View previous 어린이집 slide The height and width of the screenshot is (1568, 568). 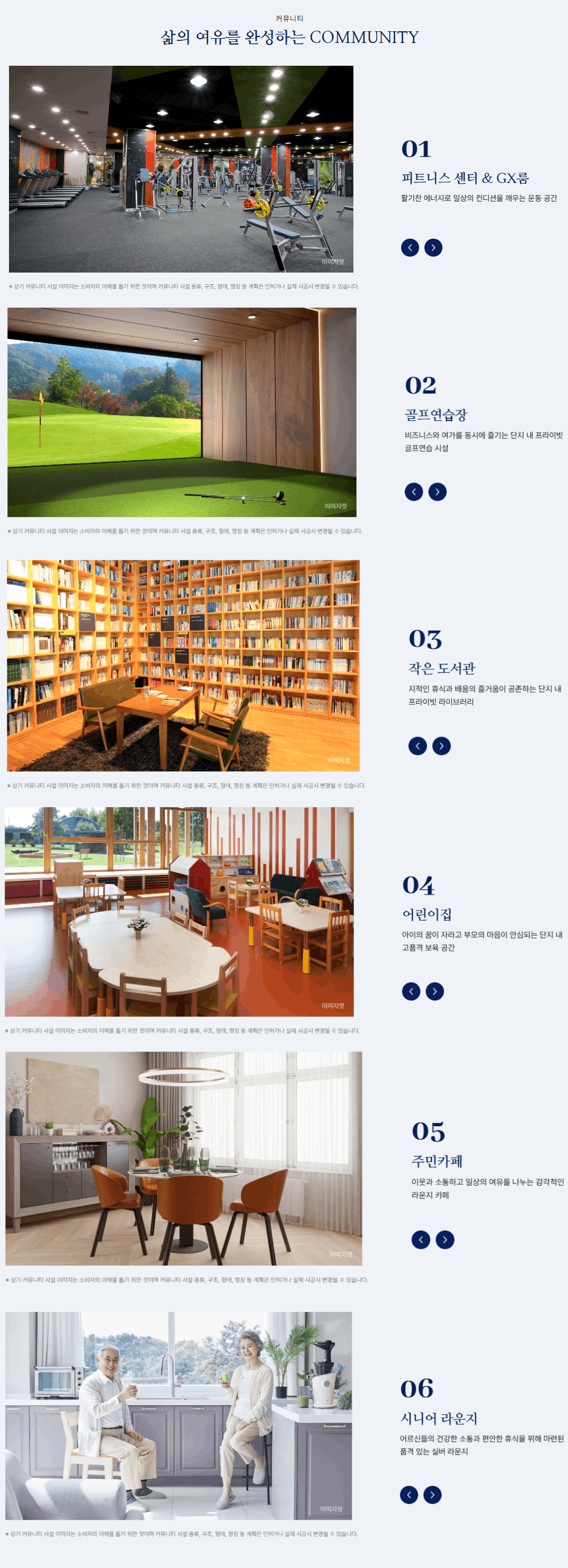tap(411, 992)
